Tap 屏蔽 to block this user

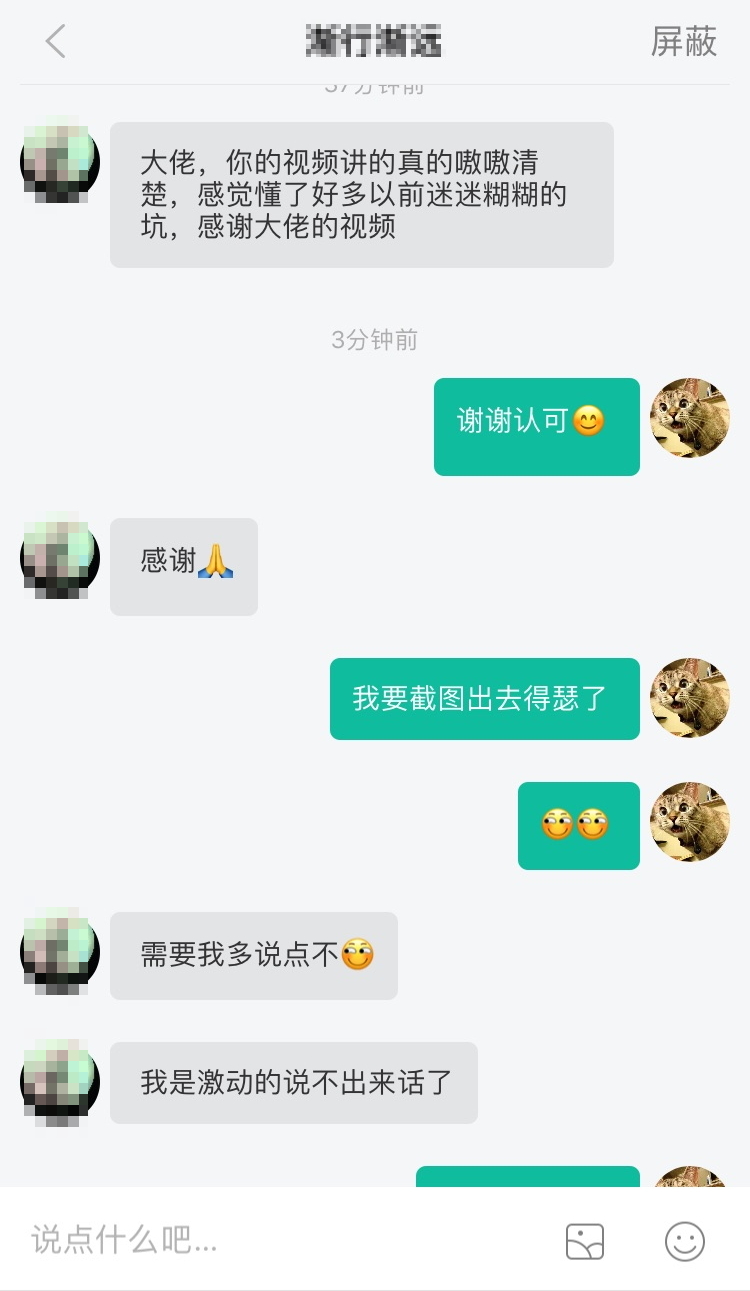(x=684, y=42)
